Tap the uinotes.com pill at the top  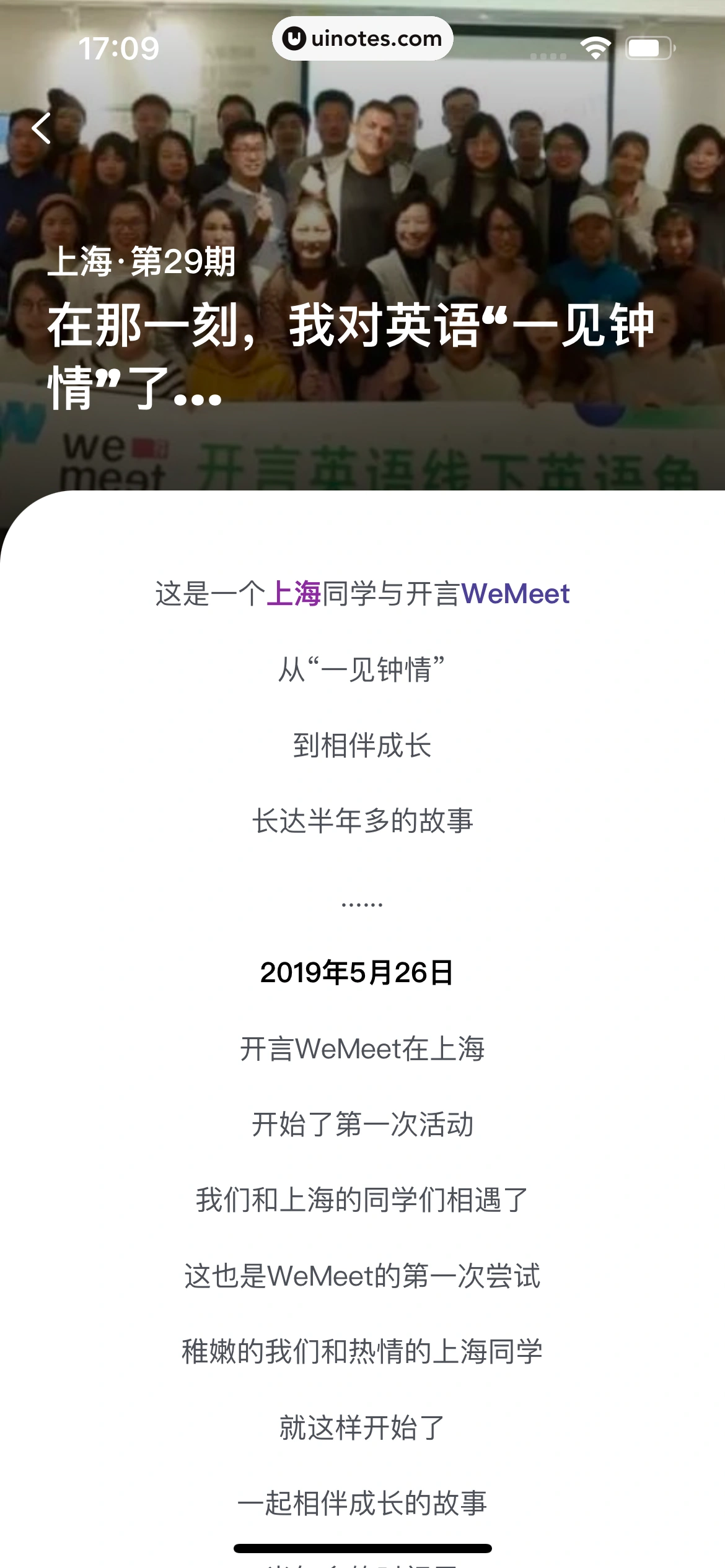coord(362,38)
